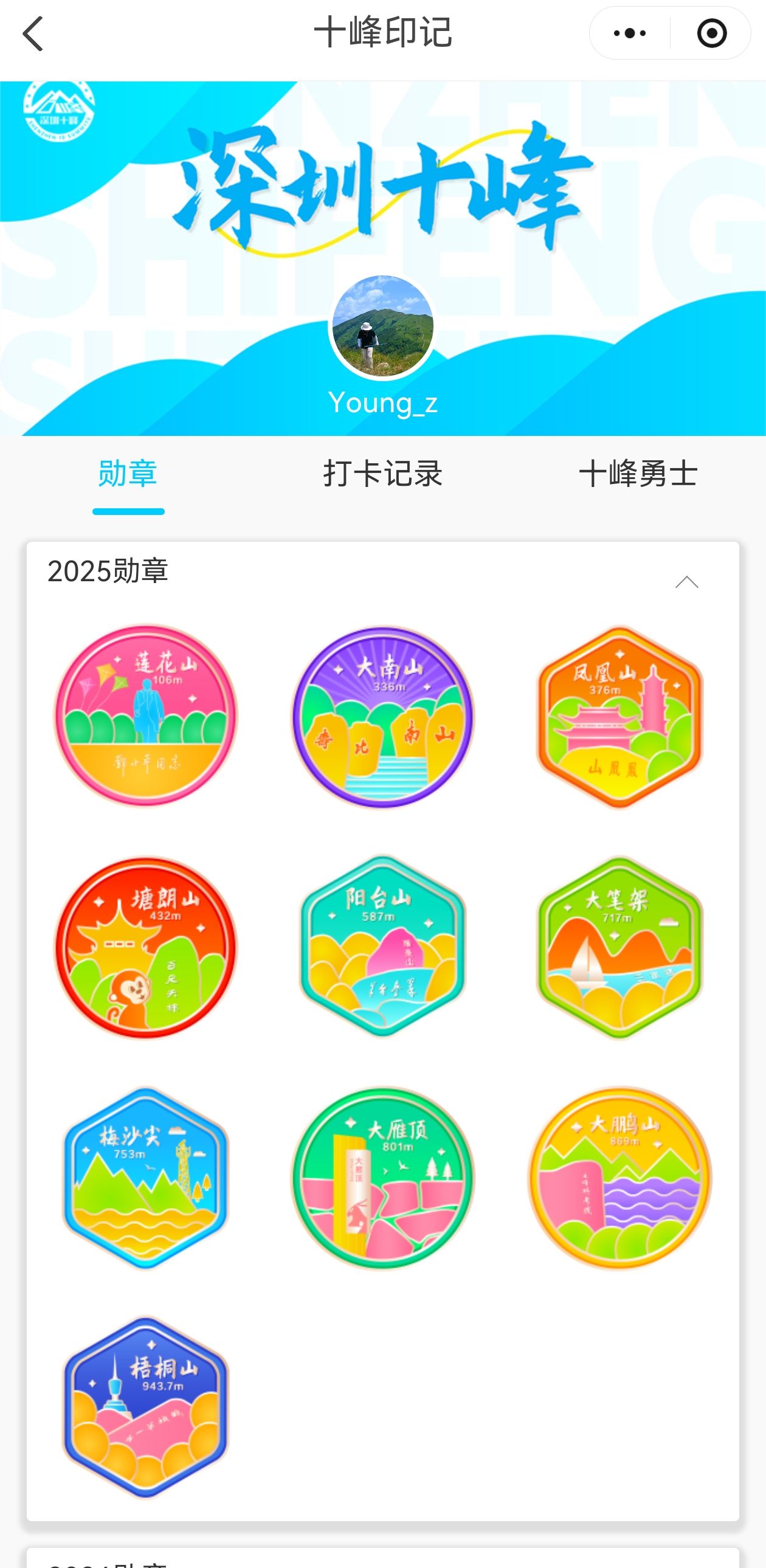
Task: Open the mini program more options menu
Action: [x=630, y=33]
